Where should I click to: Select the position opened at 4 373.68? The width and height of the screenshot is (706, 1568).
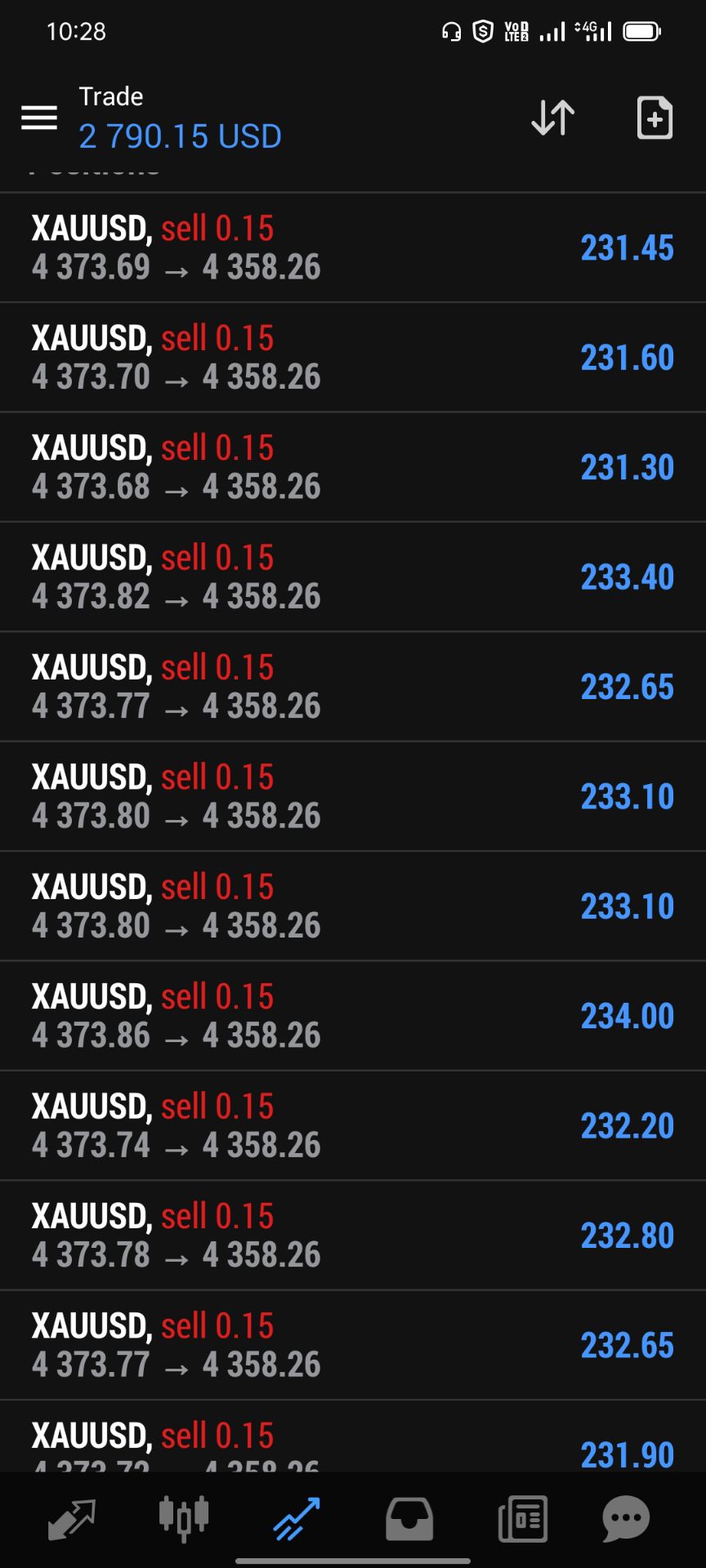coord(353,467)
